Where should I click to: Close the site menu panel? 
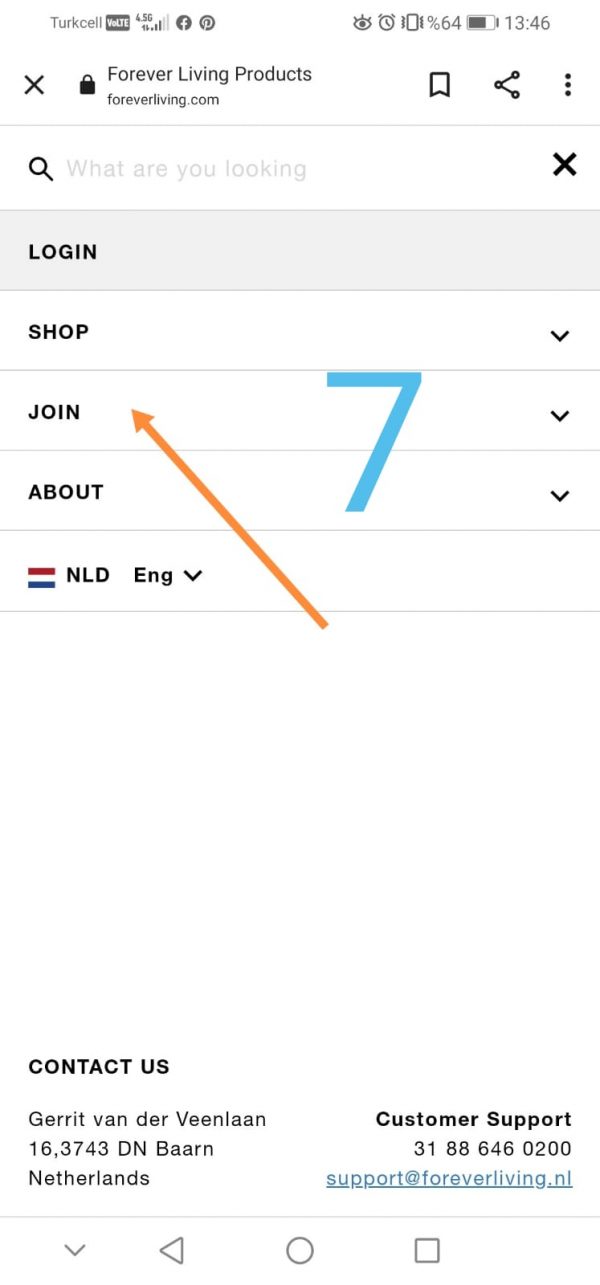click(565, 165)
